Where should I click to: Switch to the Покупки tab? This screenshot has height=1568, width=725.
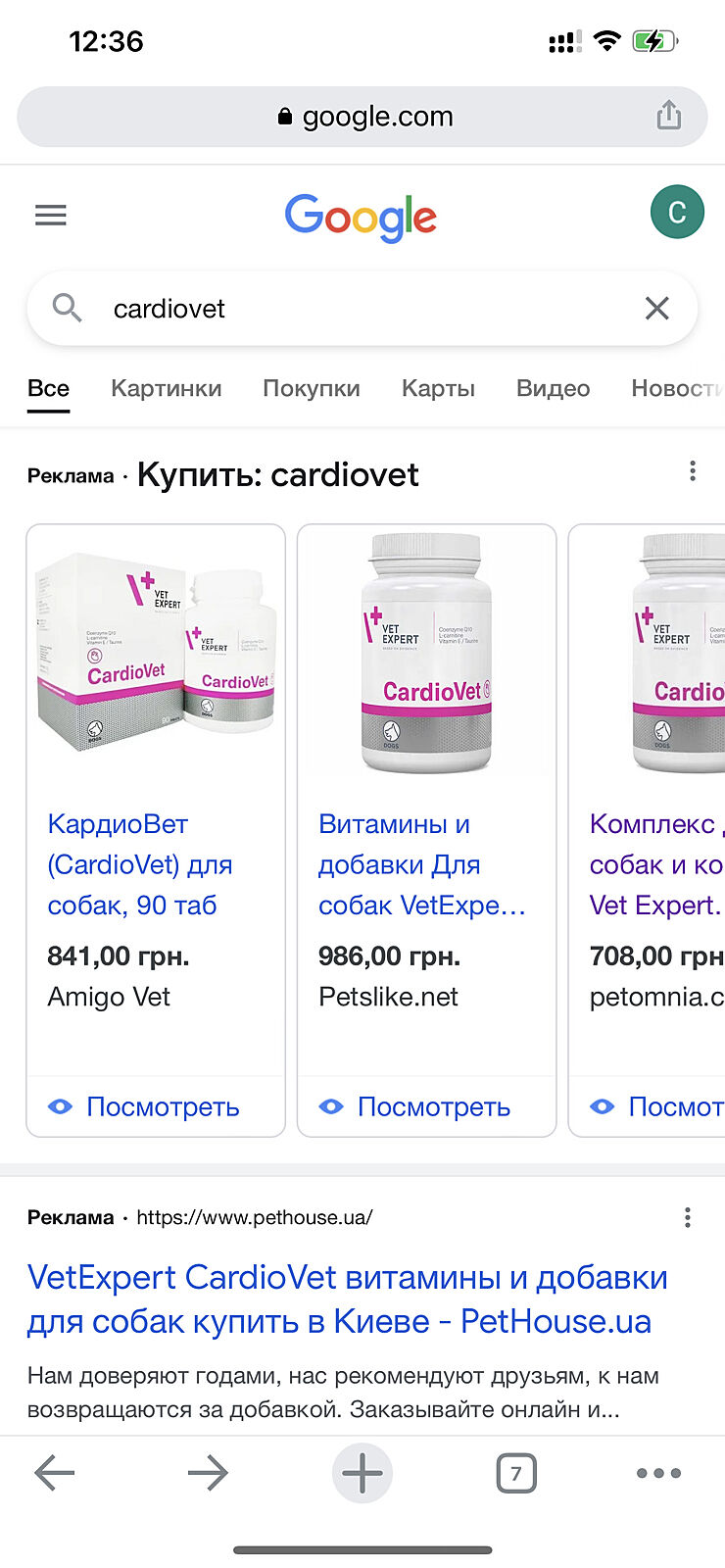[x=311, y=388]
